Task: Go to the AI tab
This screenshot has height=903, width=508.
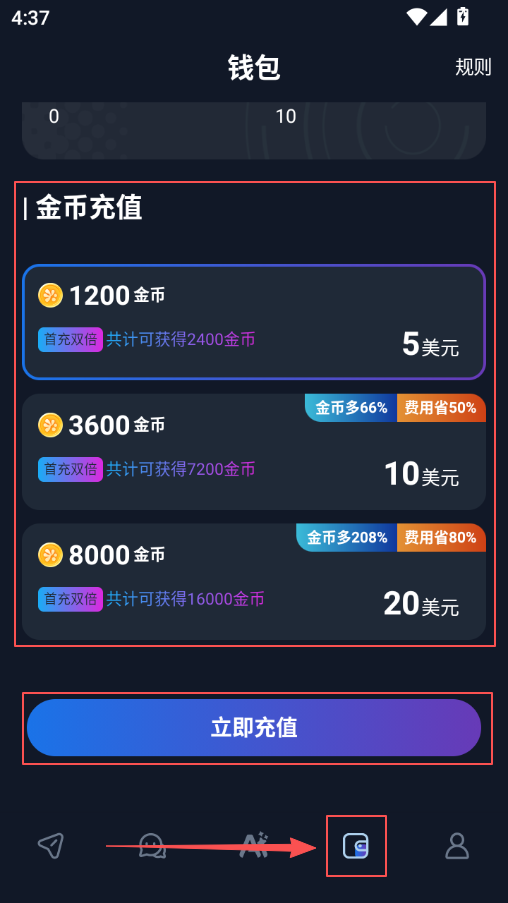Action: [x=254, y=845]
